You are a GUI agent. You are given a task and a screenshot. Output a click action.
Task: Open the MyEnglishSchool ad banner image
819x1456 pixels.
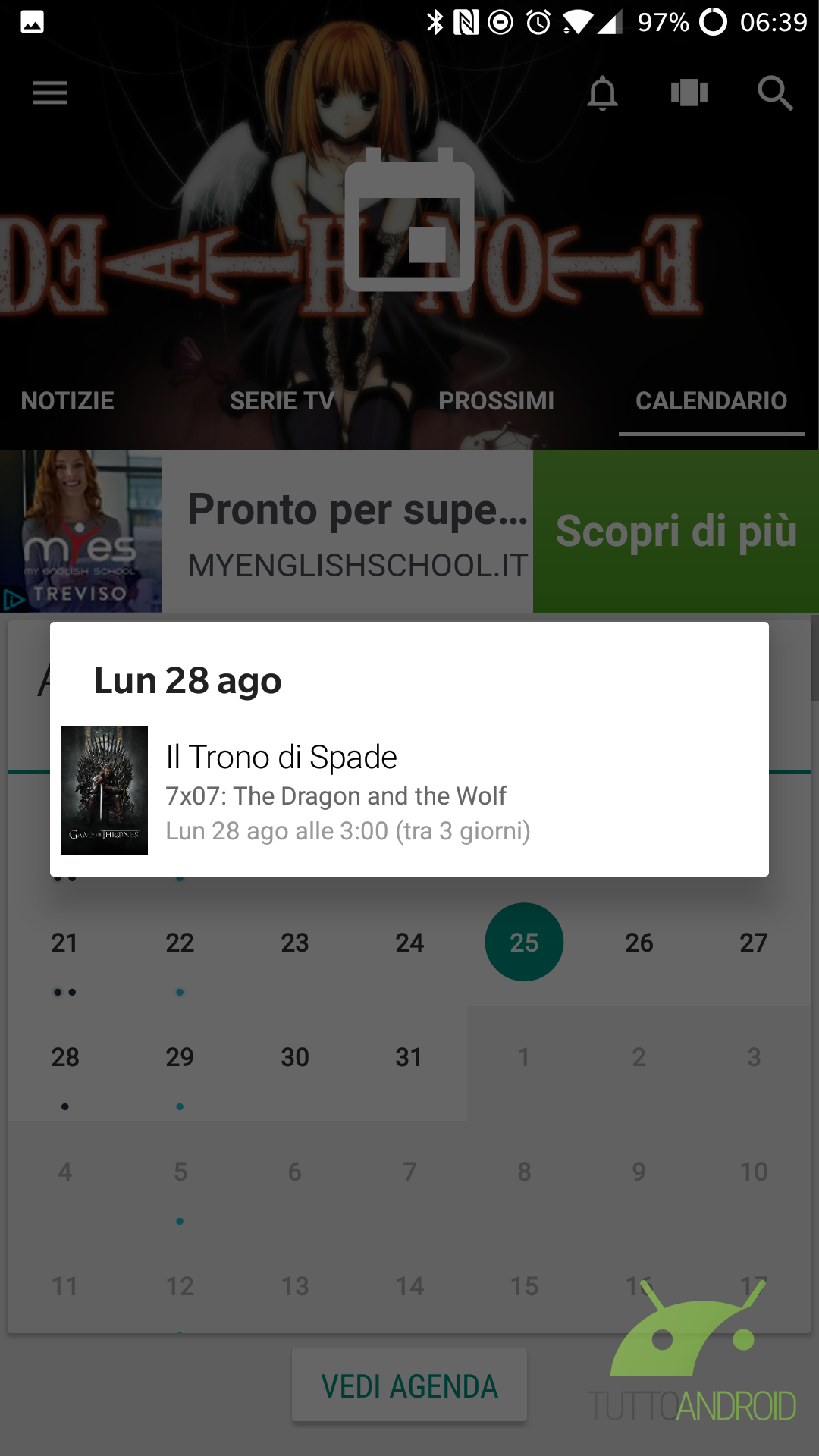[81, 532]
